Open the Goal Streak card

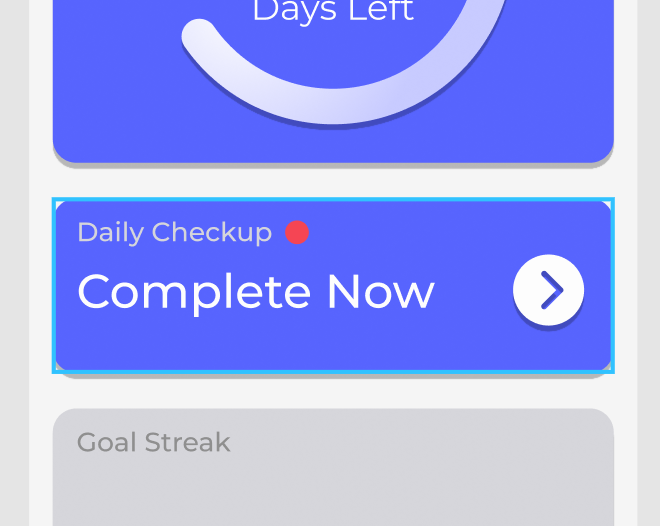point(333,467)
